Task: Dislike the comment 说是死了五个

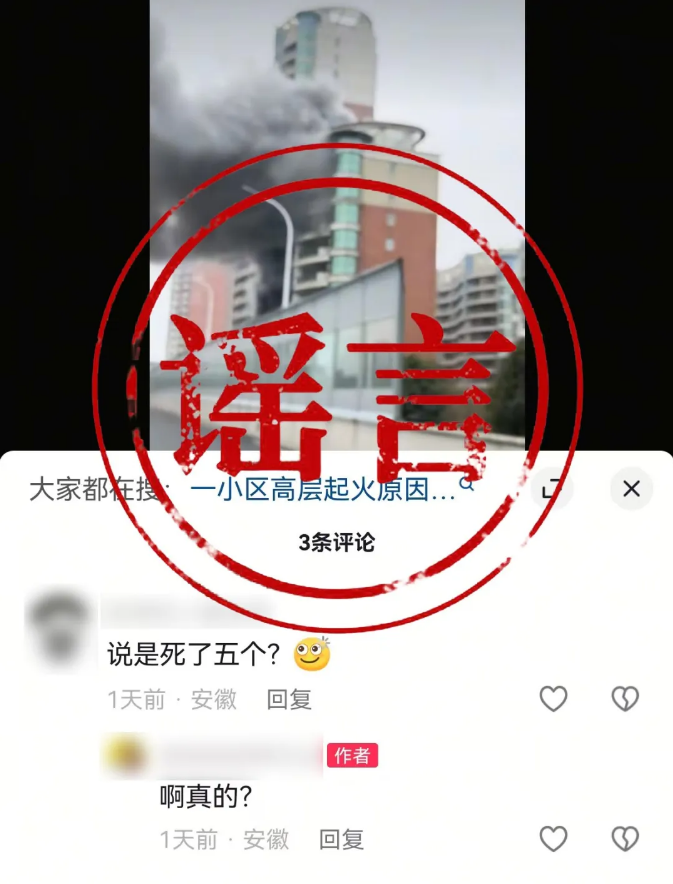Action: click(625, 698)
